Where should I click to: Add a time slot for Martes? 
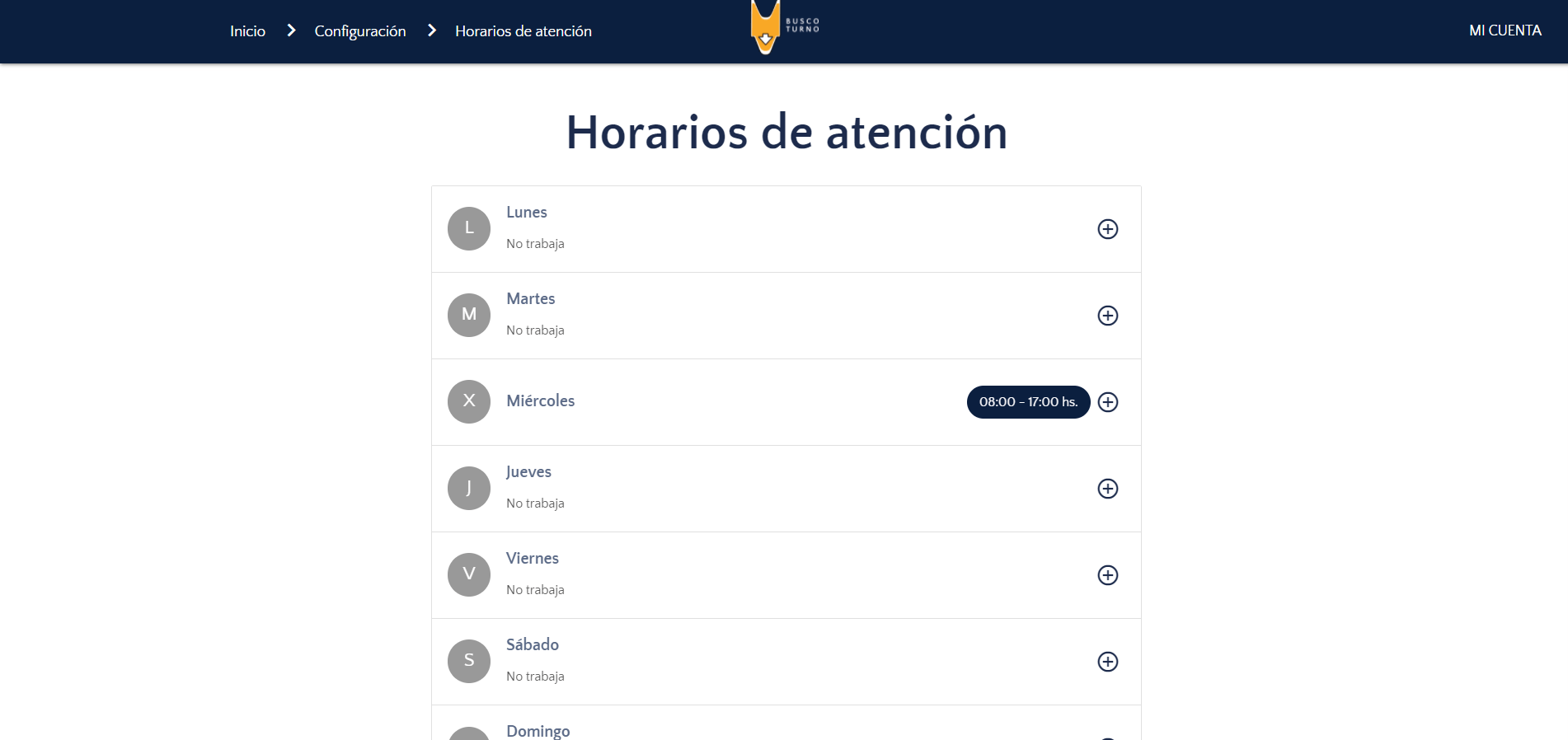tap(1107, 316)
